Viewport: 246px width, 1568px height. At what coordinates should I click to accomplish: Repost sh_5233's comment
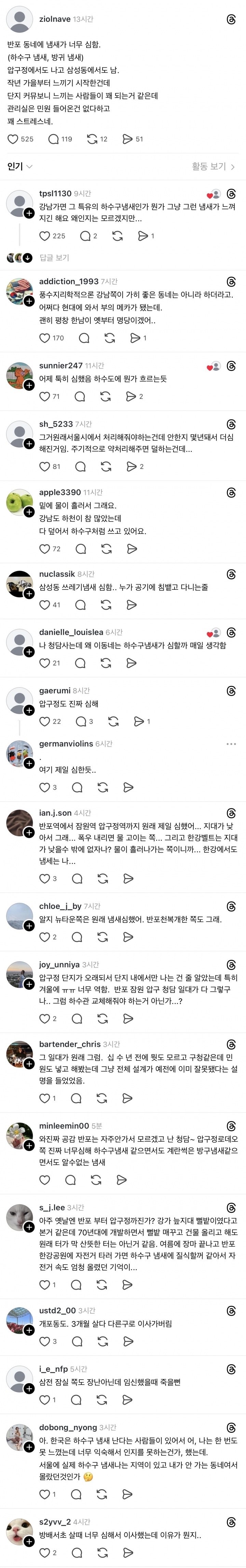point(106,466)
